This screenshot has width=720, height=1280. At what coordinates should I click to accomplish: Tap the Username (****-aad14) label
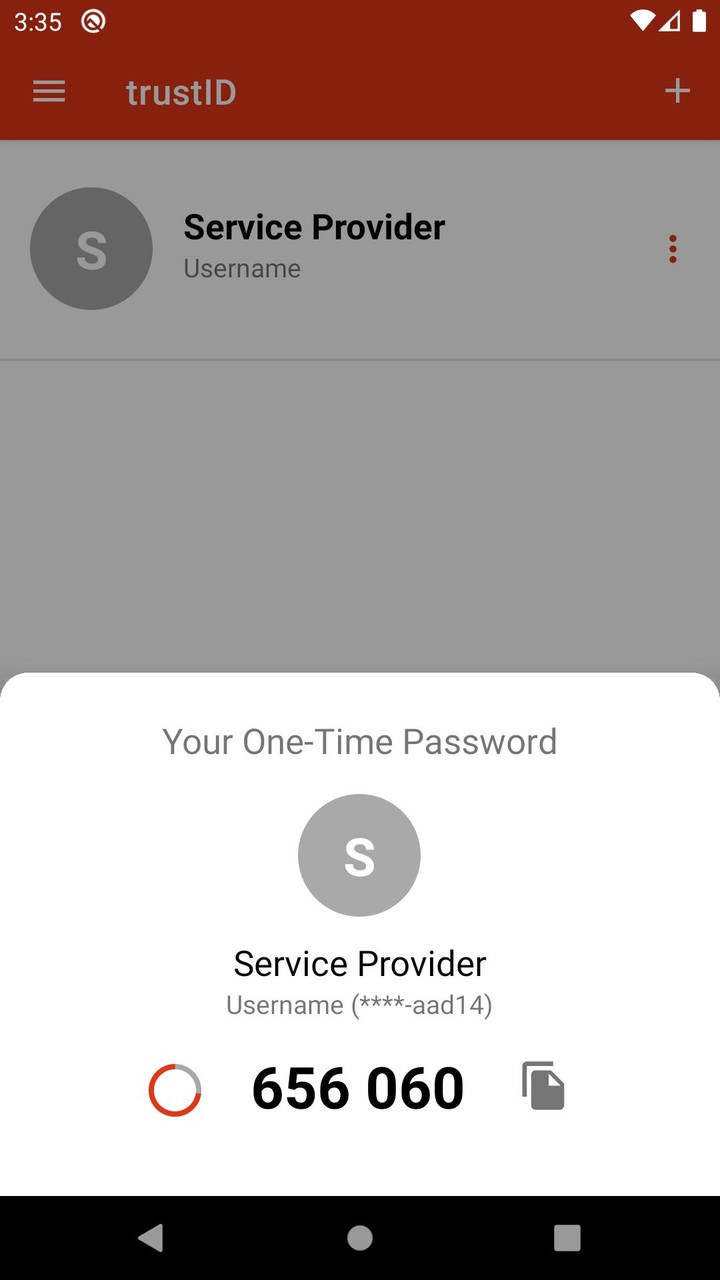(359, 1005)
